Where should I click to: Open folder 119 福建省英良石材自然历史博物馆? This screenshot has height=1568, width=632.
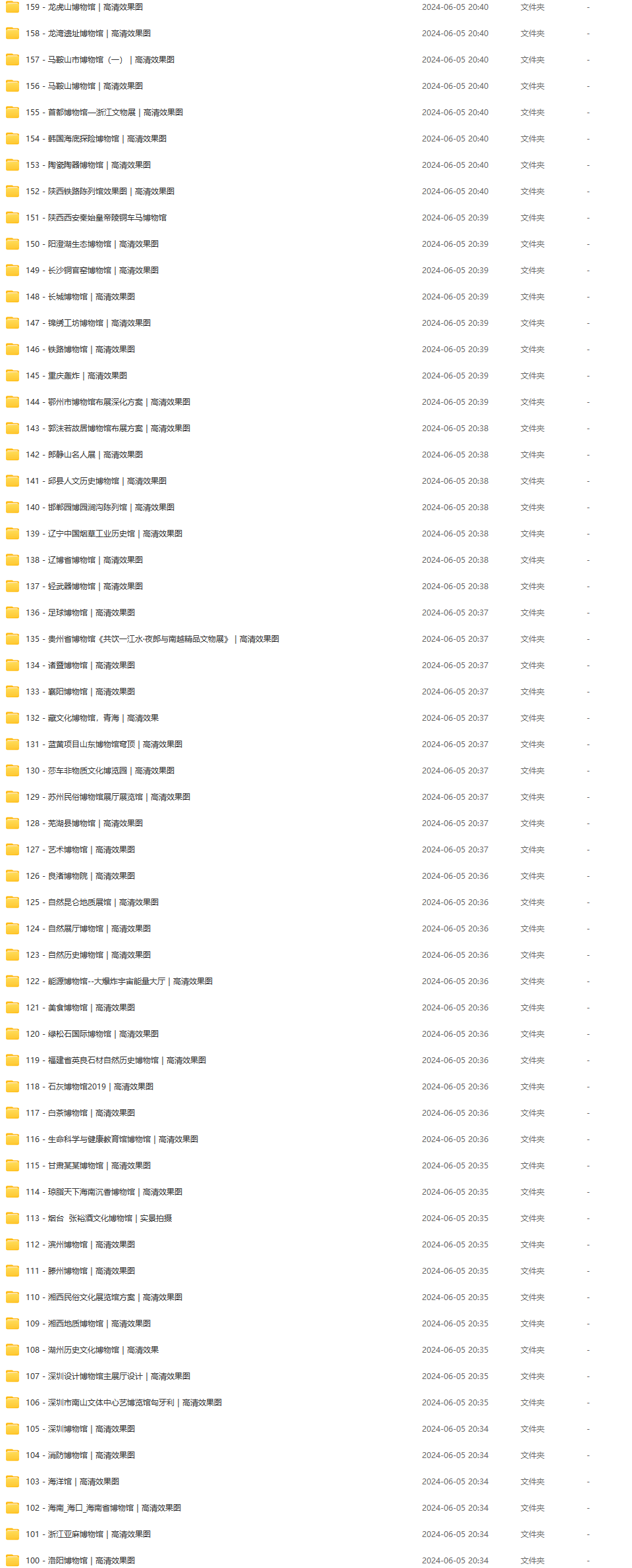pos(116,1060)
